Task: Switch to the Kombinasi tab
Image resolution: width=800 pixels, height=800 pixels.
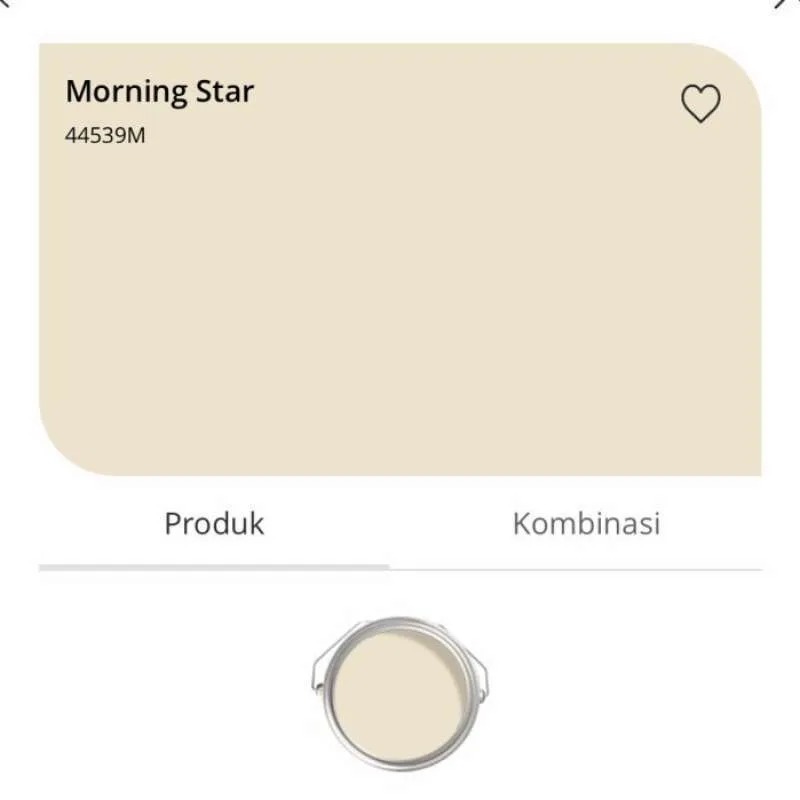Action: 586,523
